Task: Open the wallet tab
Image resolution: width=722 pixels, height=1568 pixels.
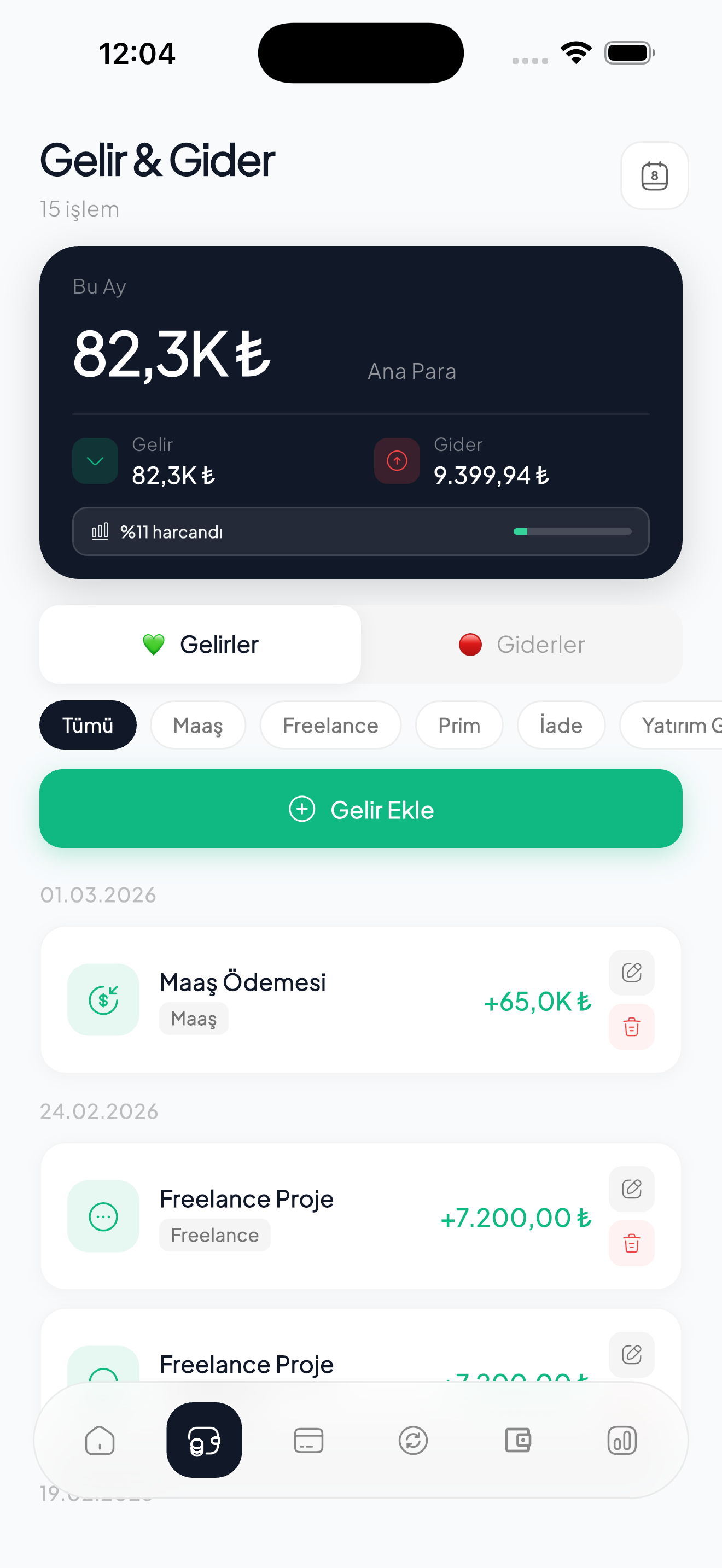Action: pos(518,1440)
